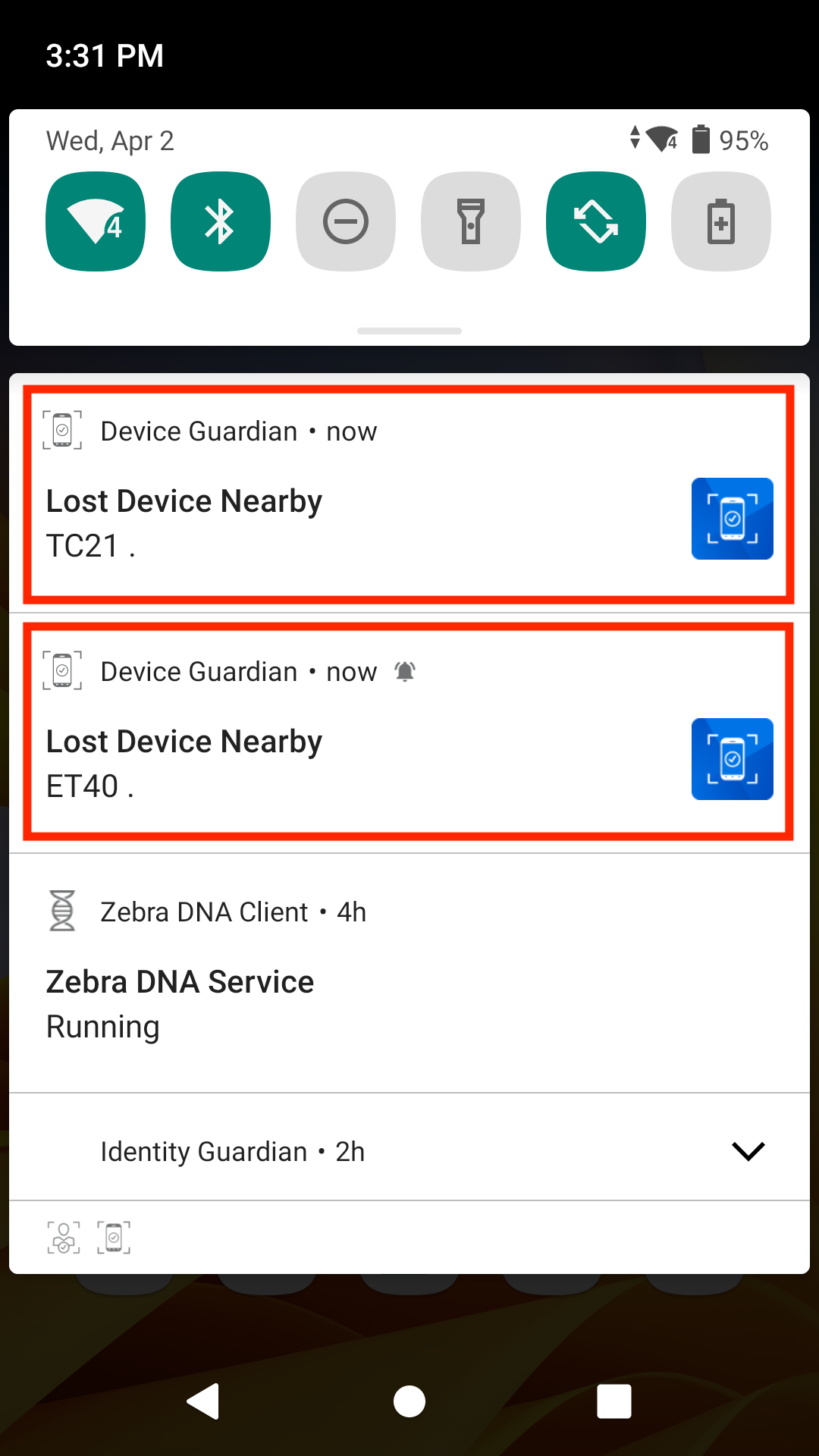819x1456 pixels.
Task: Expand the Identity Guardian notification
Action: tap(748, 1151)
